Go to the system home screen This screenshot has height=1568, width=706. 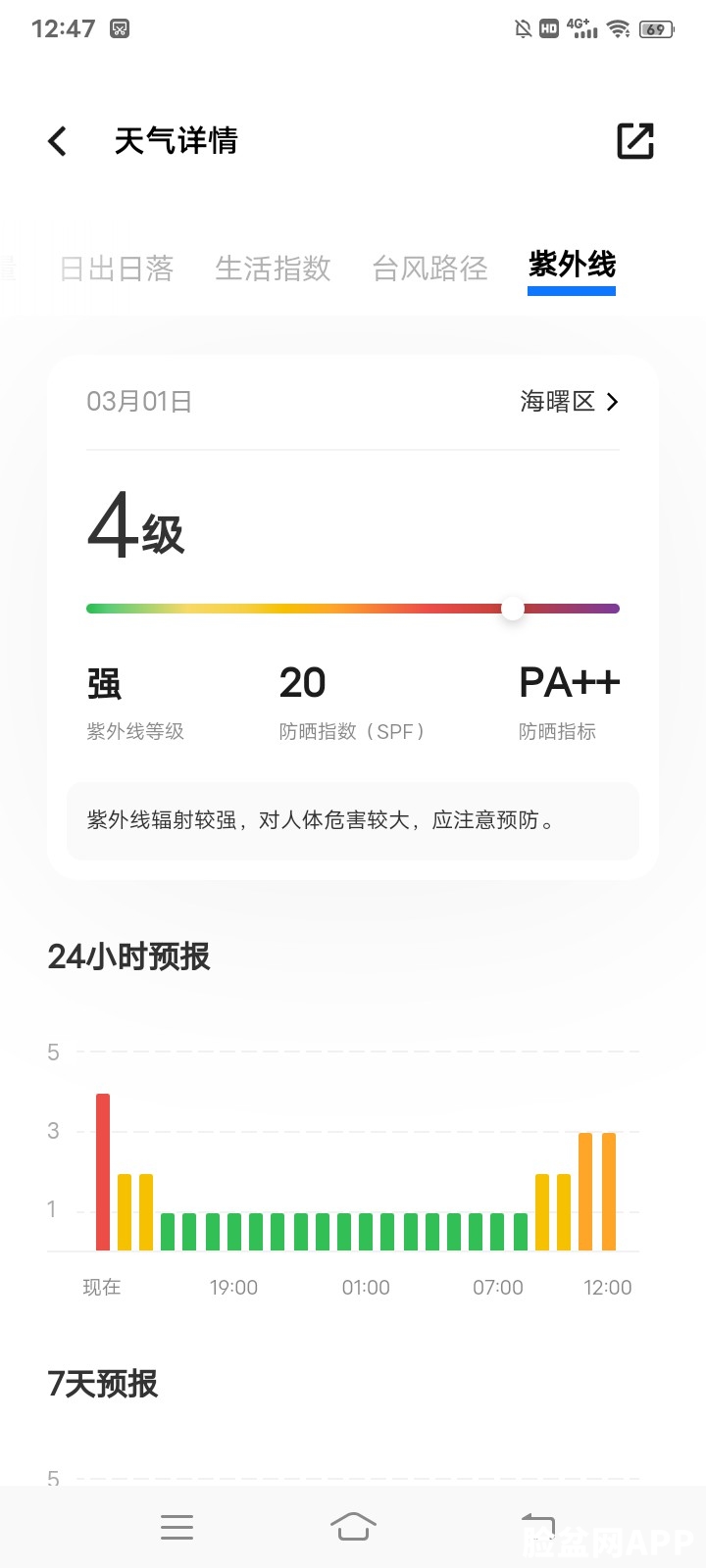click(x=353, y=1527)
